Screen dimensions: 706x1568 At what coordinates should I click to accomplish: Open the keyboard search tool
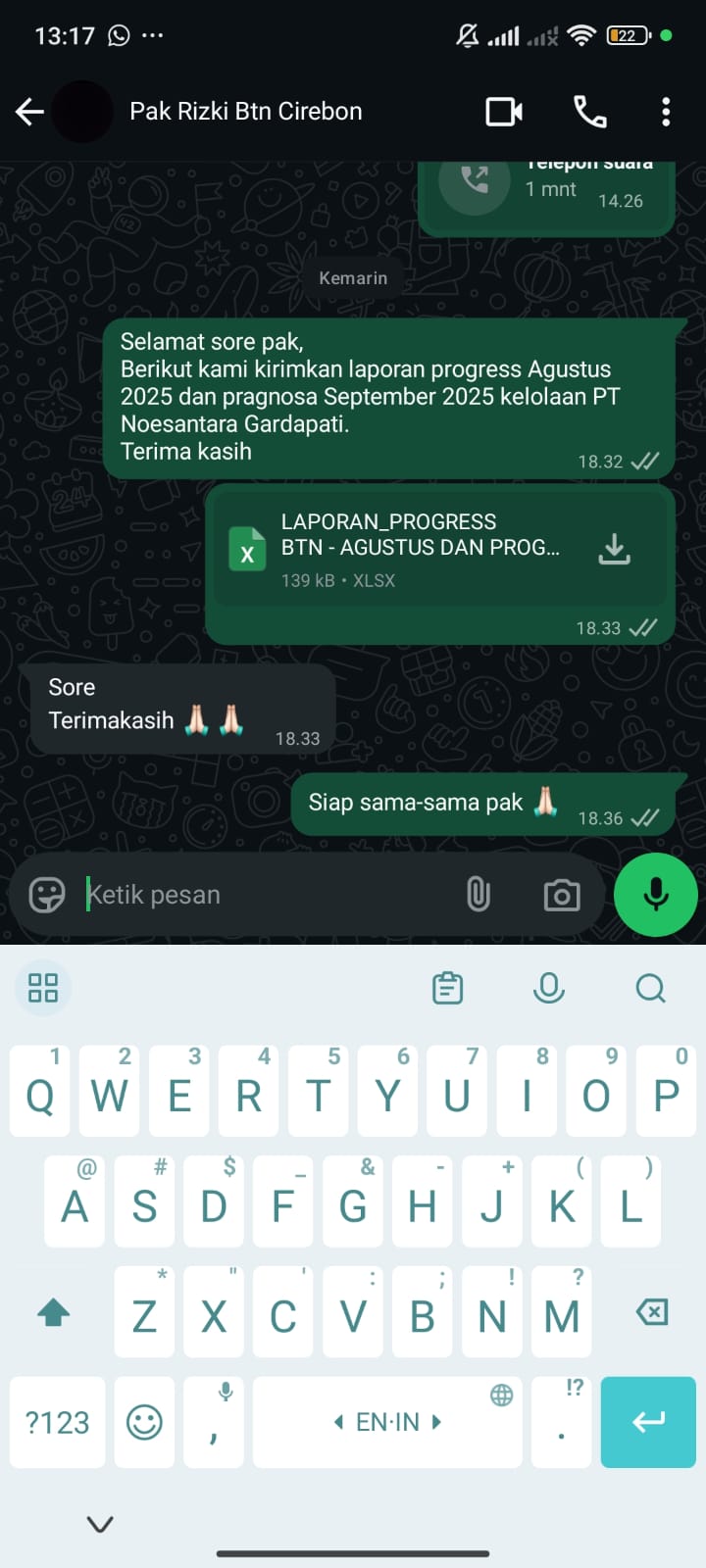650,988
